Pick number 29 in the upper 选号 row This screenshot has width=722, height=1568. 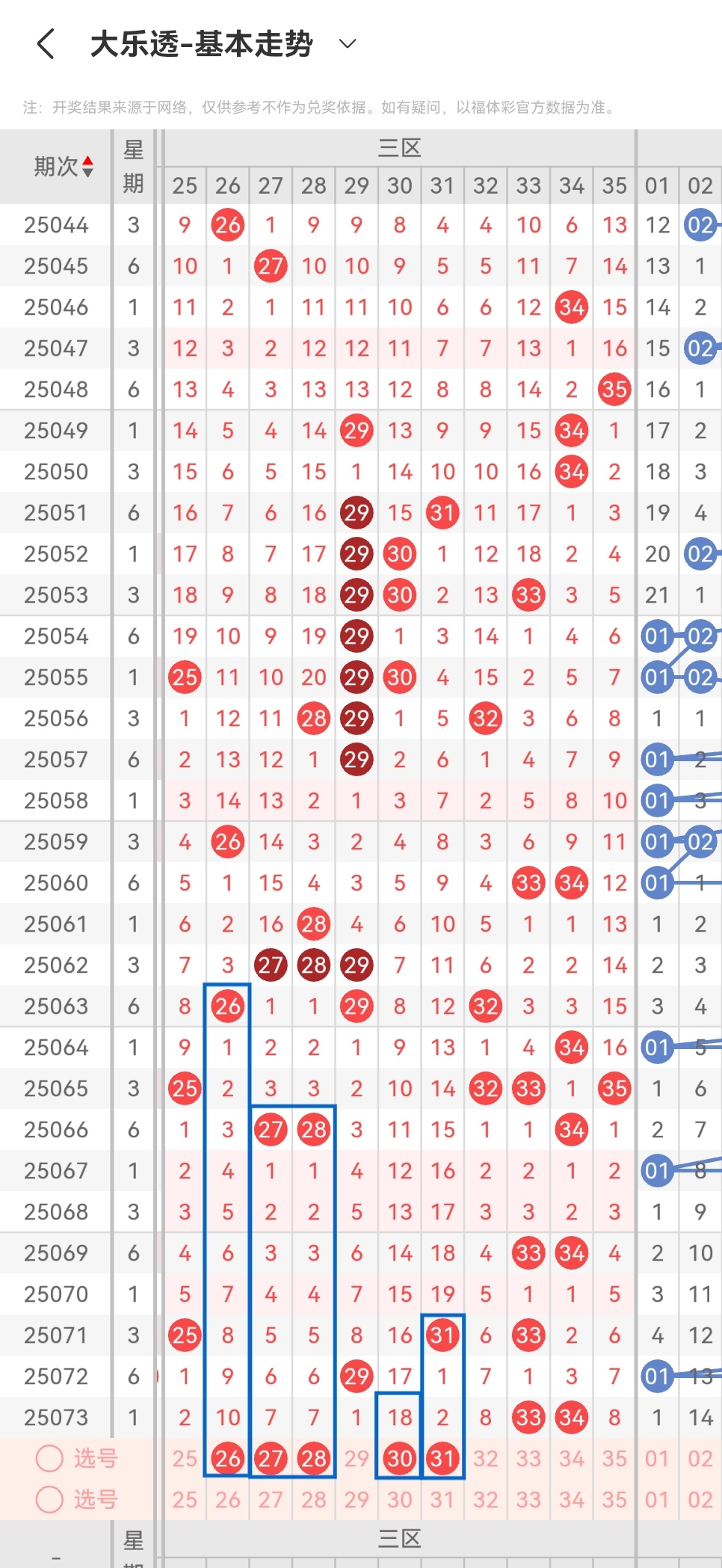tap(357, 1458)
